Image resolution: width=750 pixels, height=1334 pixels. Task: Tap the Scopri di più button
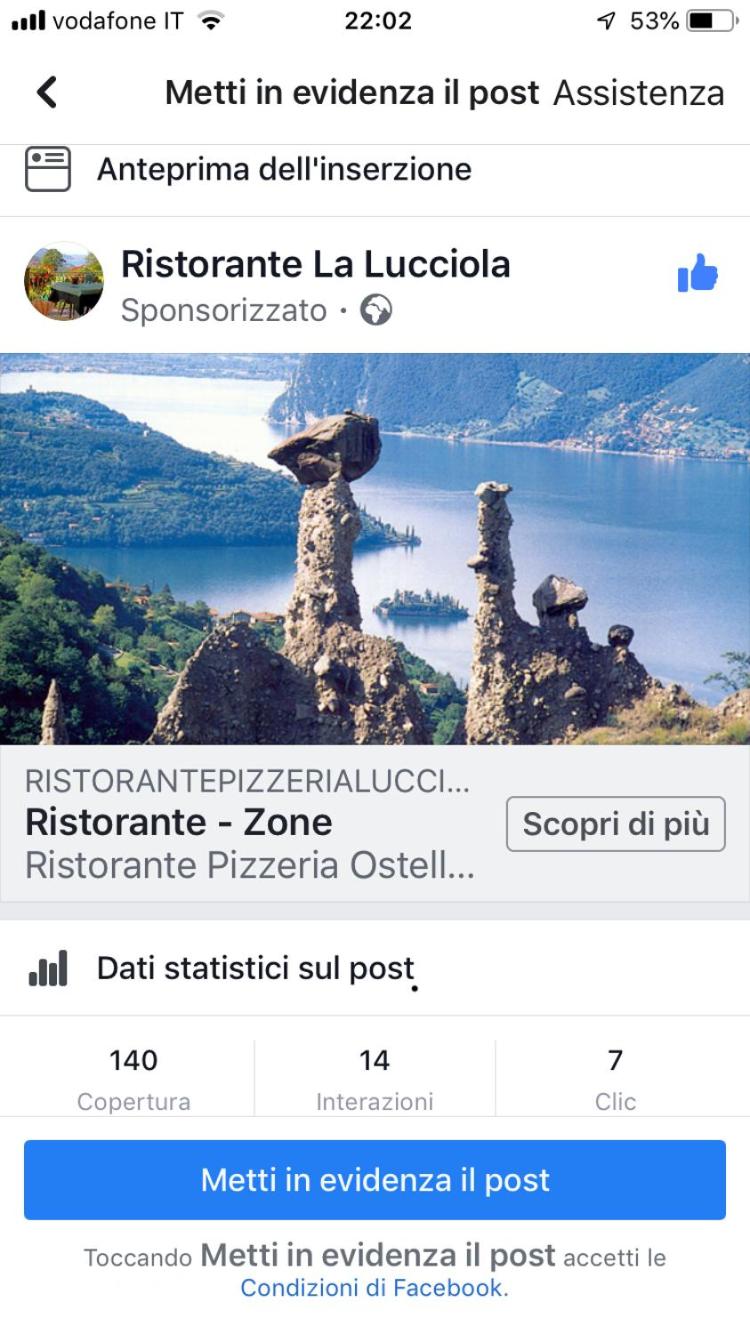click(615, 824)
